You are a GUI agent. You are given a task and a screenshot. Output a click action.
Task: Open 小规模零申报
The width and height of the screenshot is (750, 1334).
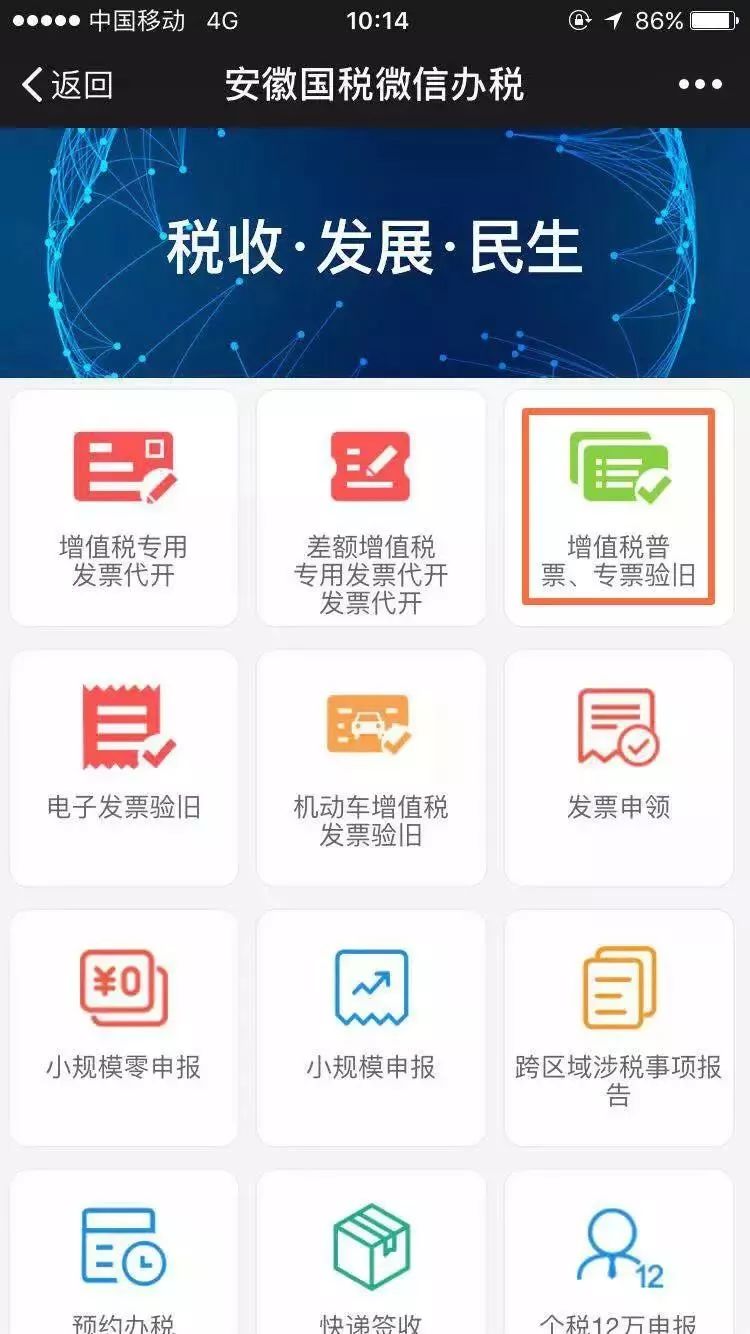pos(124,1028)
